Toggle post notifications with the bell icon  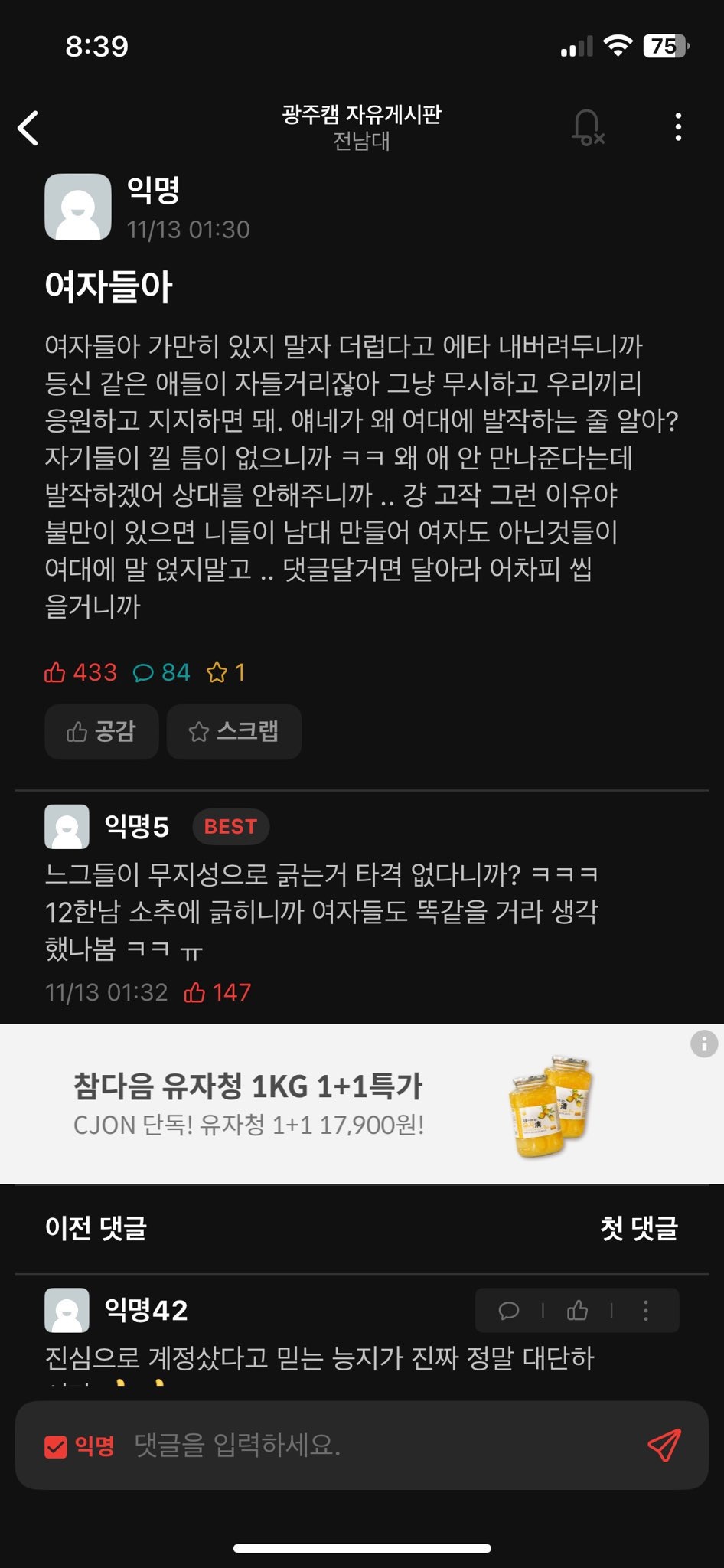pyautogui.click(x=587, y=127)
